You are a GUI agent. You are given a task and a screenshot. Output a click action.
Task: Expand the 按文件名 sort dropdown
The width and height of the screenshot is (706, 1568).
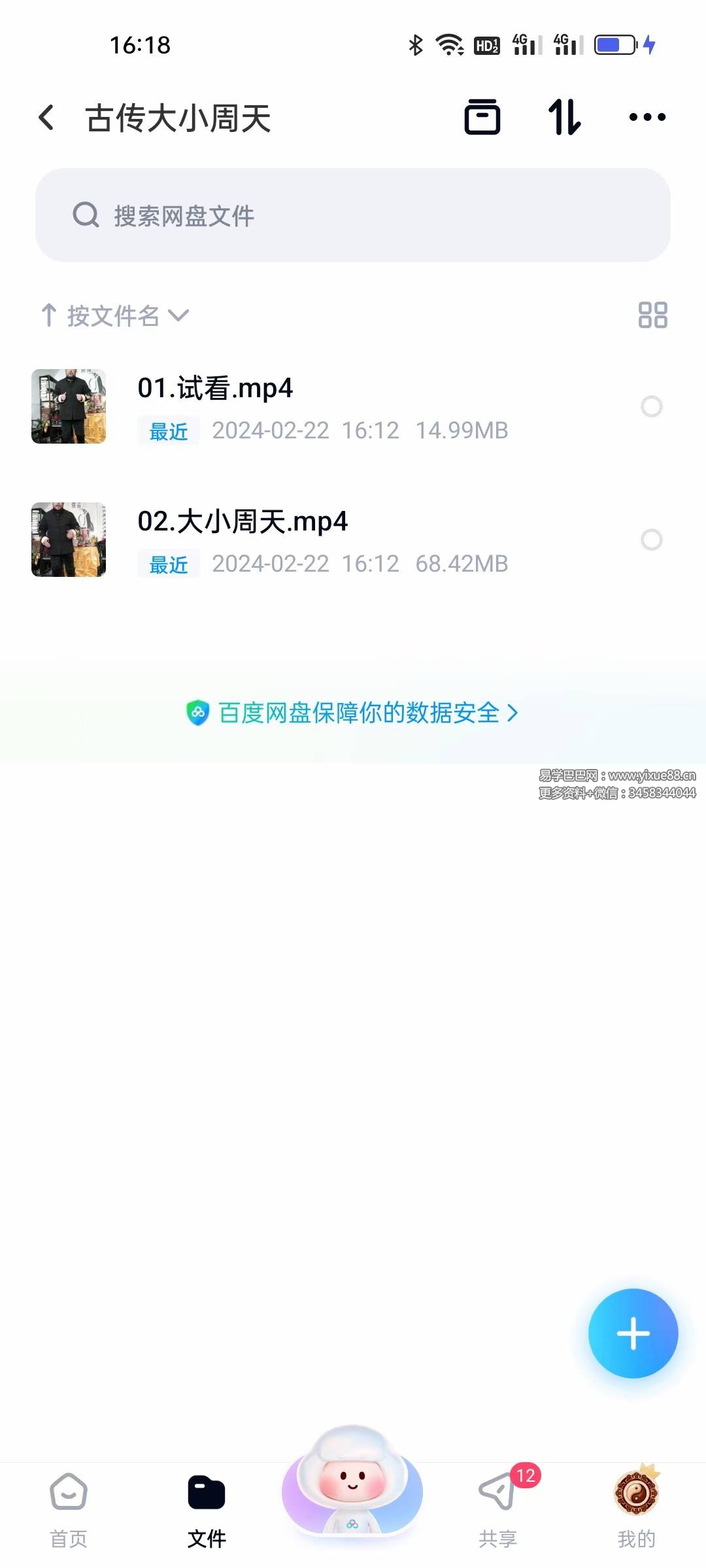click(x=115, y=316)
